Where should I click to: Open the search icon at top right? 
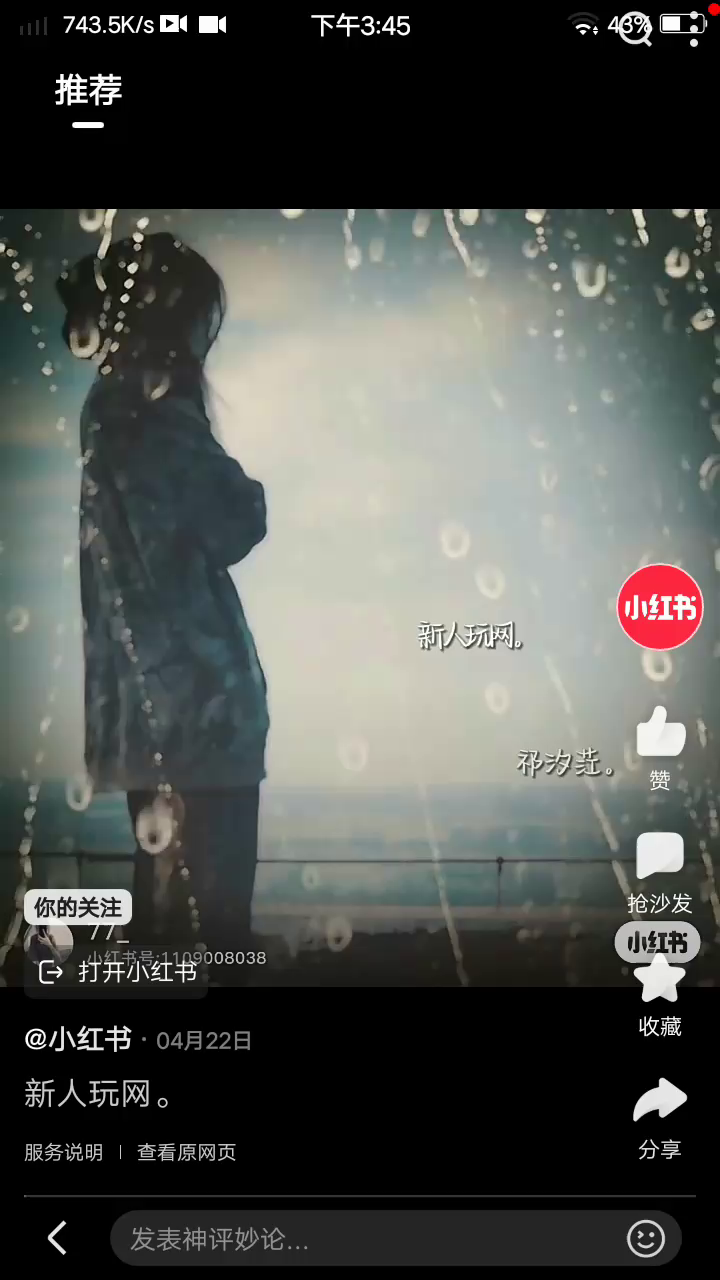(636, 28)
